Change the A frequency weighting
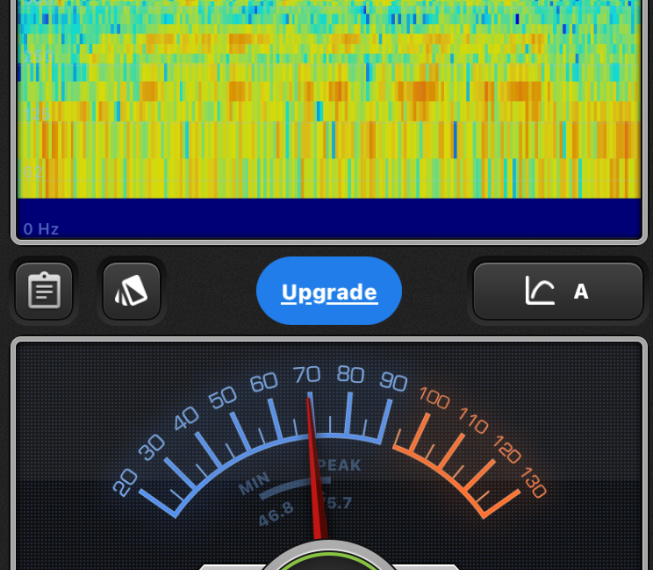Image resolution: width=653 pixels, height=570 pixels. (x=558, y=292)
